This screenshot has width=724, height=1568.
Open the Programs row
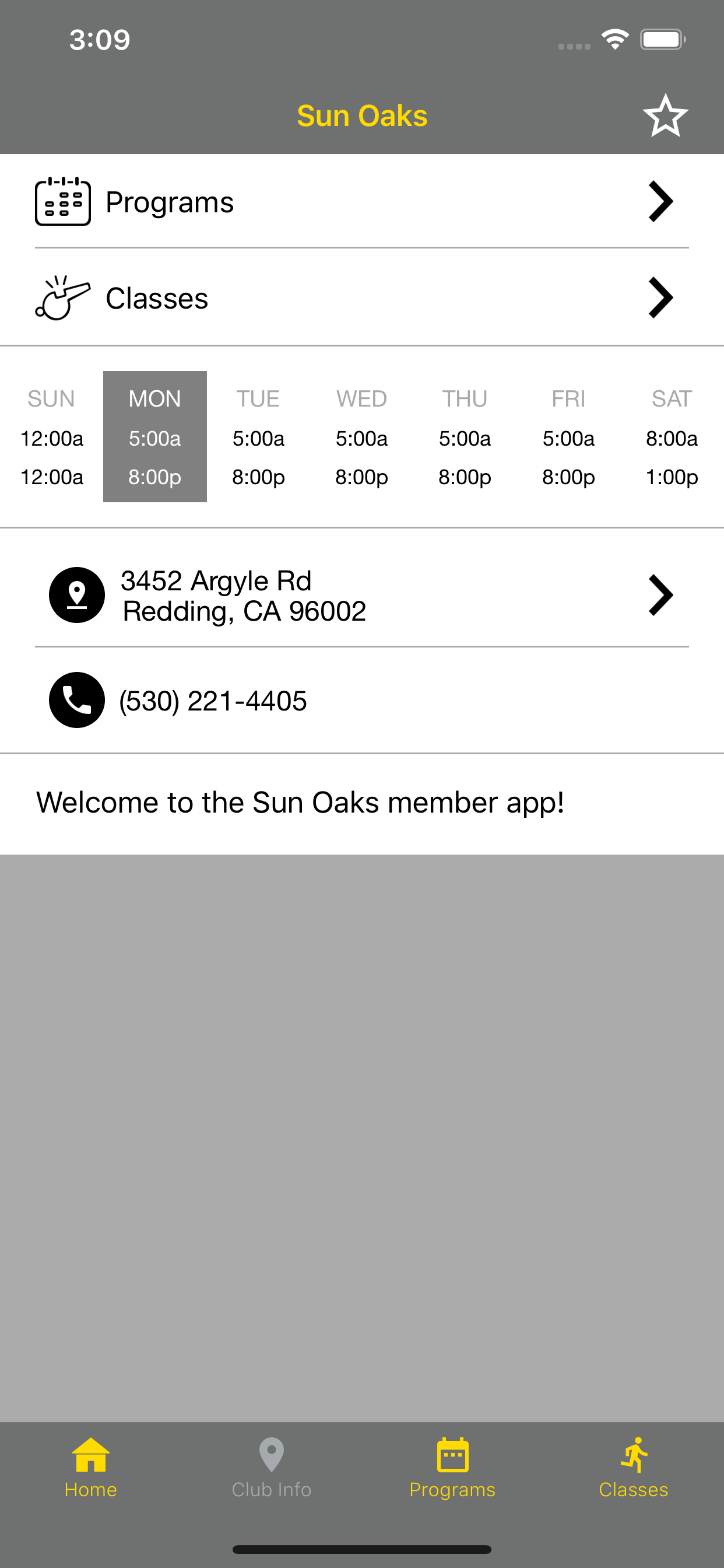point(362,201)
